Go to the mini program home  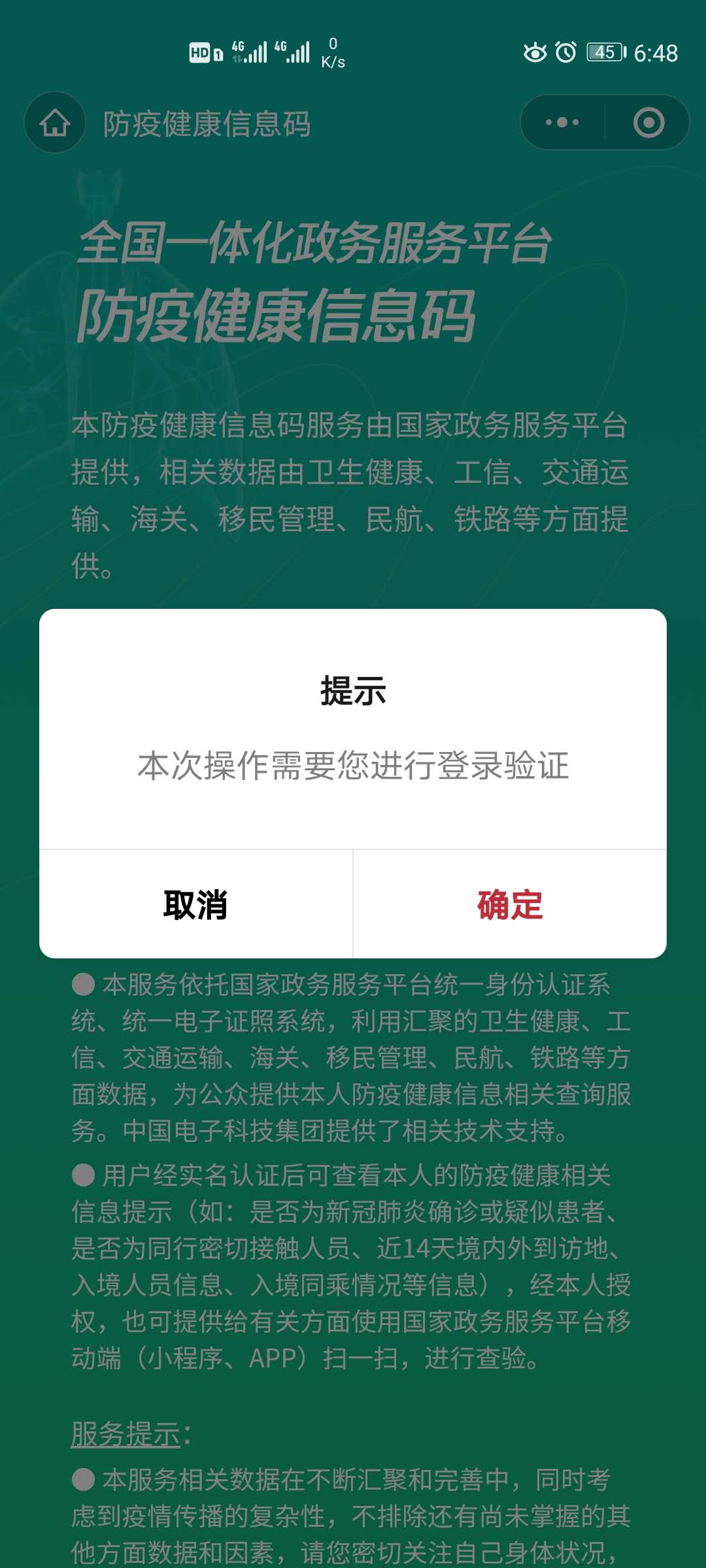coord(55,123)
